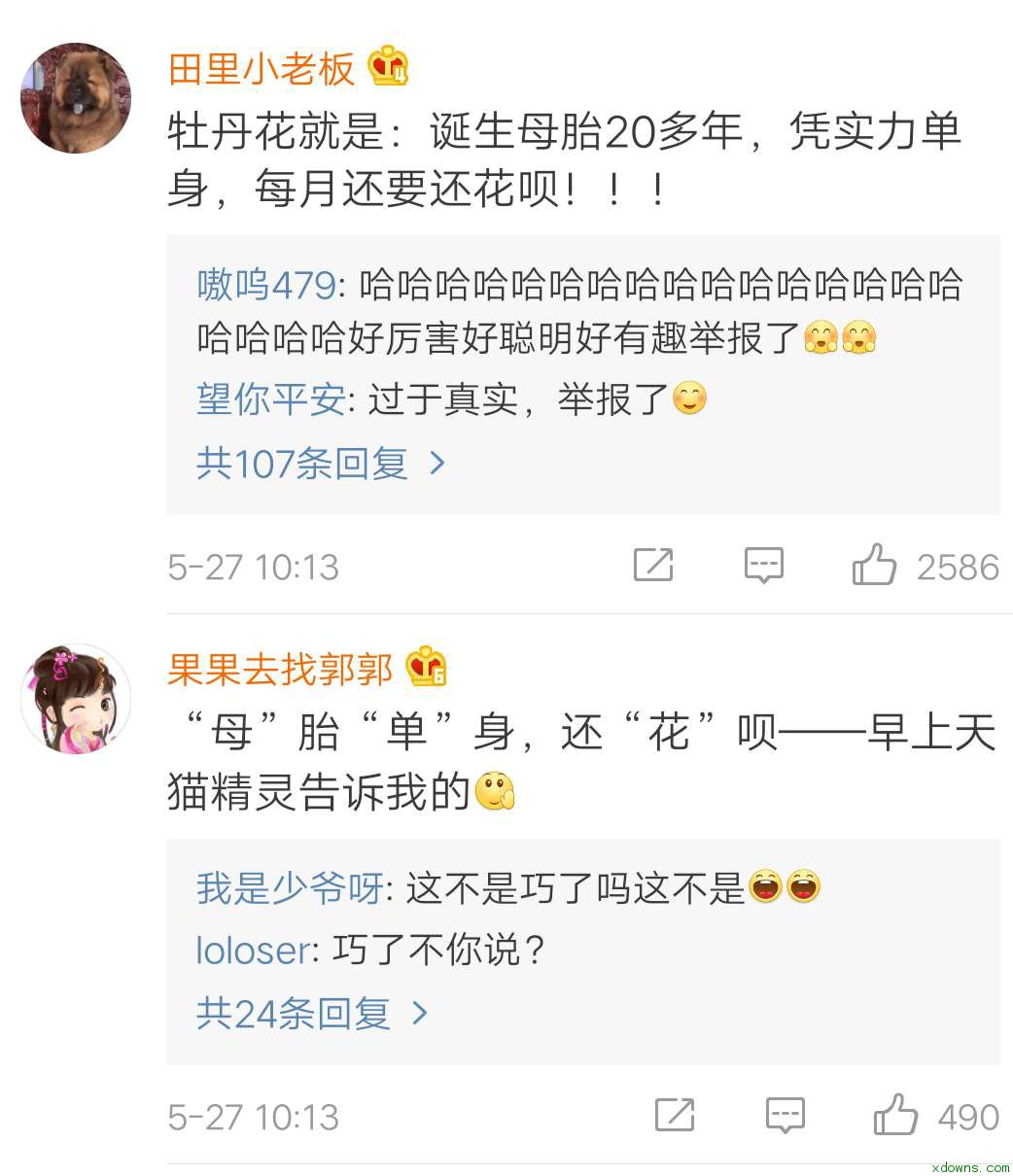The image size is (1013, 1176).
Task: Tap username 田里小老板
Action: coord(262,69)
